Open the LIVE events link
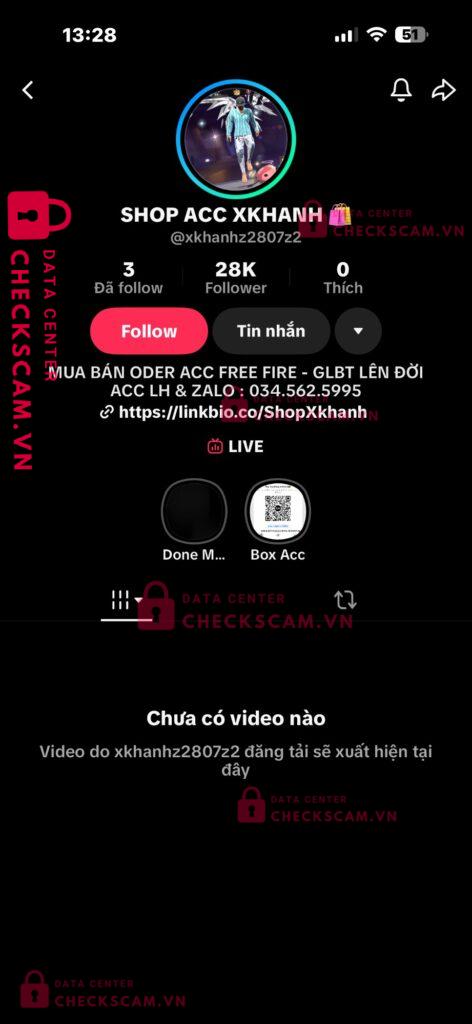472x1024 pixels. pyautogui.click(x=236, y=447)
